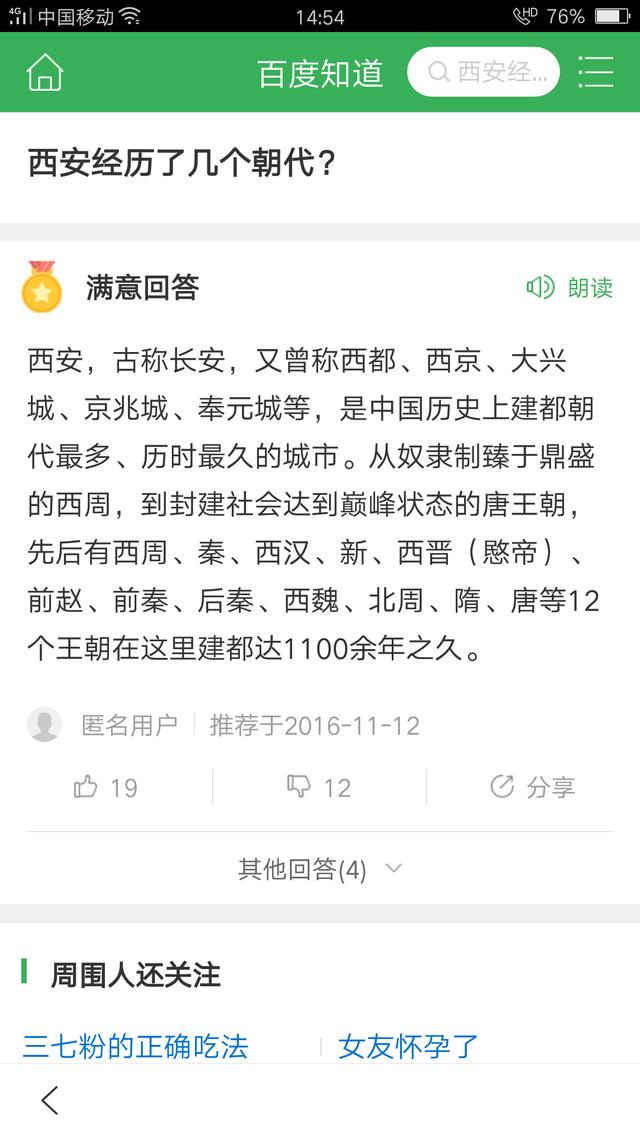This screenshot has height=1138, width=640.
Task: Share this answer via 分享
Action: tap(533, 787)
